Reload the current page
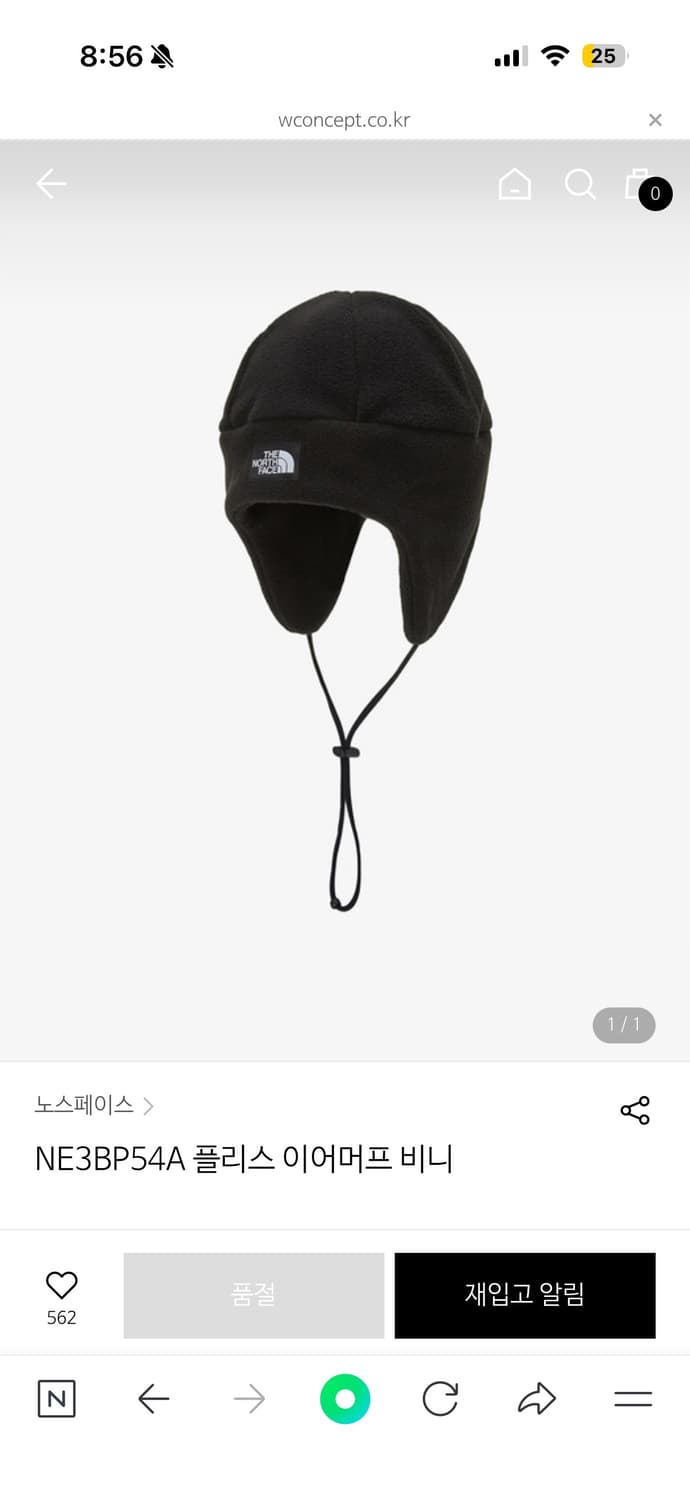This screenshot has height=1500, width=690. click(440, 1398)
